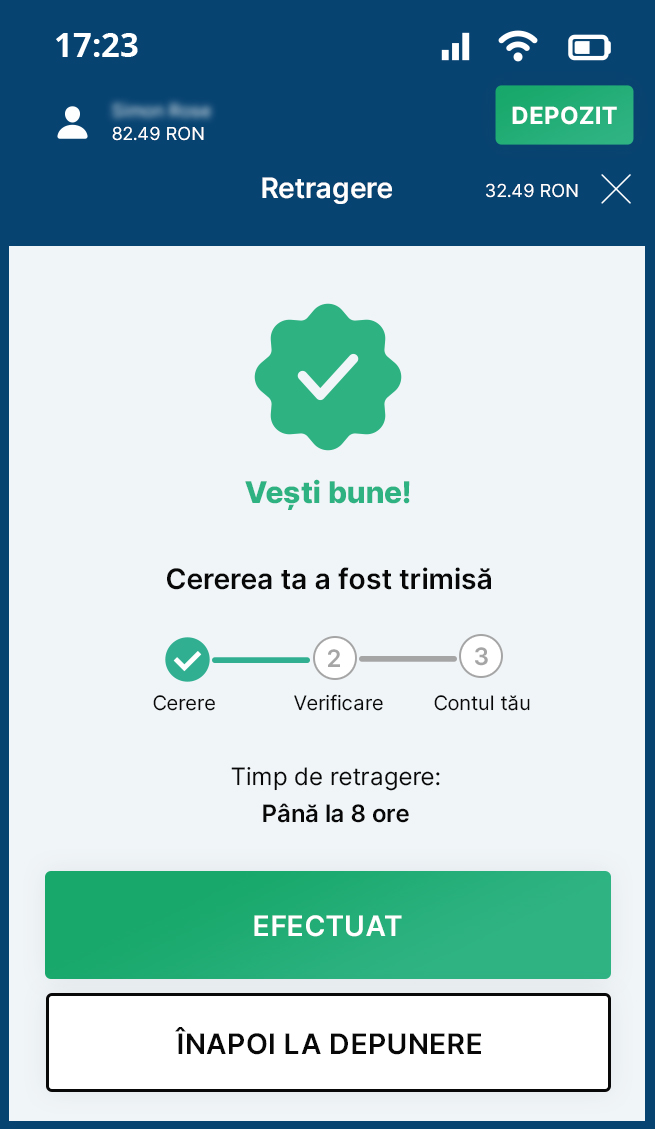Open the user account profile icon

72,122
